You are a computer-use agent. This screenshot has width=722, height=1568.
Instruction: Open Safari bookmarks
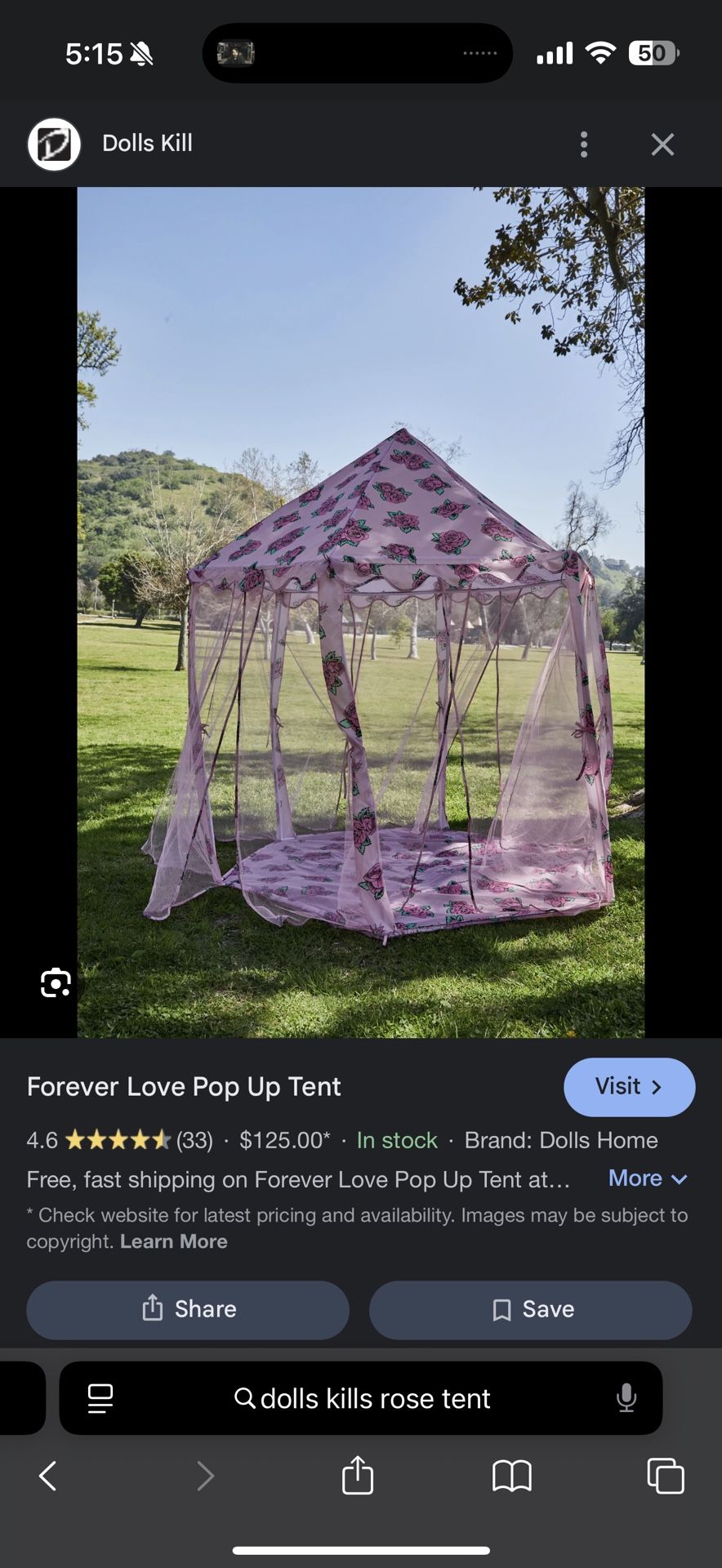pyautogui.click(x=512, y=1476)
